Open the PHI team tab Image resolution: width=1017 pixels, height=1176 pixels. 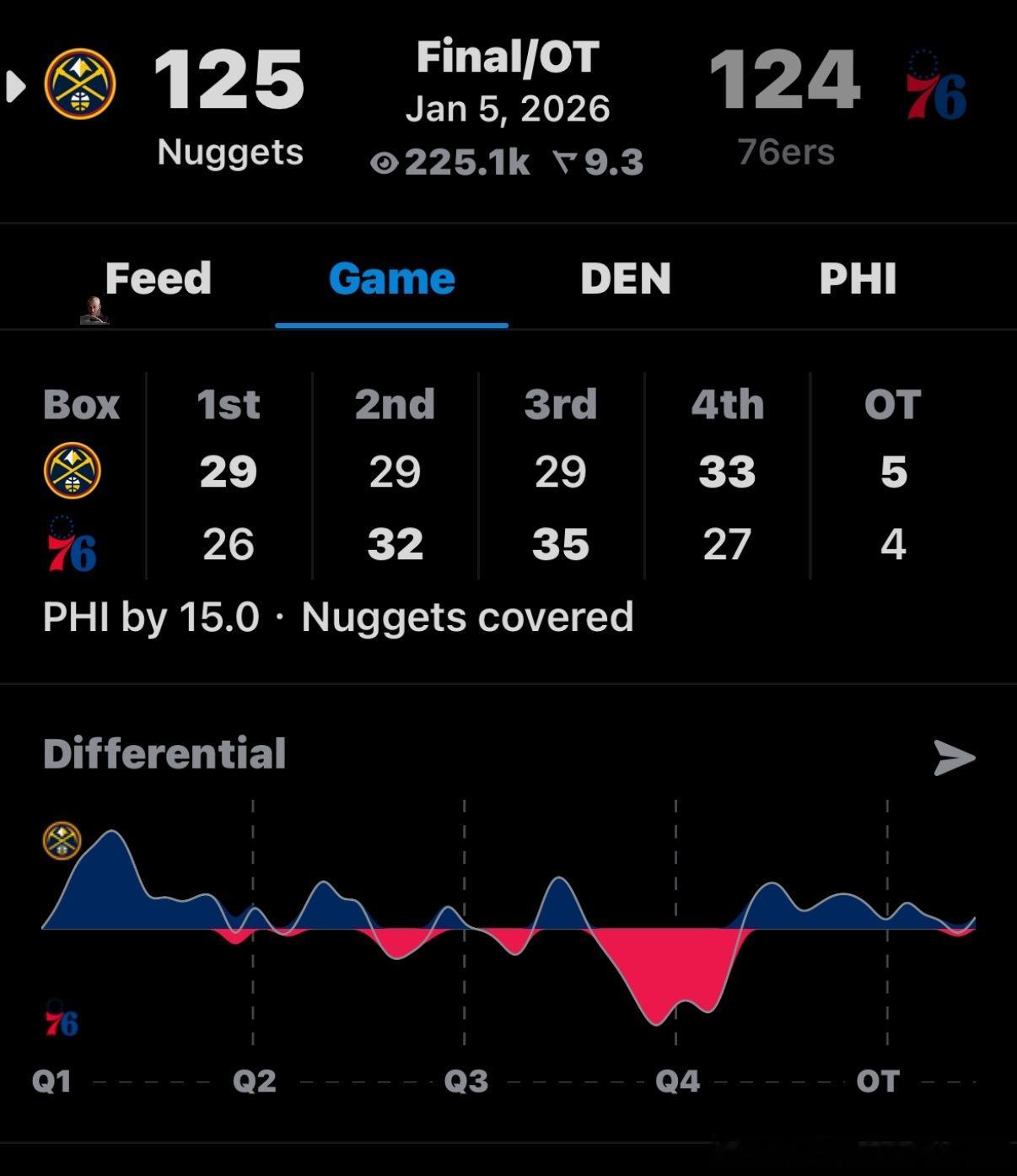[858, 278]
